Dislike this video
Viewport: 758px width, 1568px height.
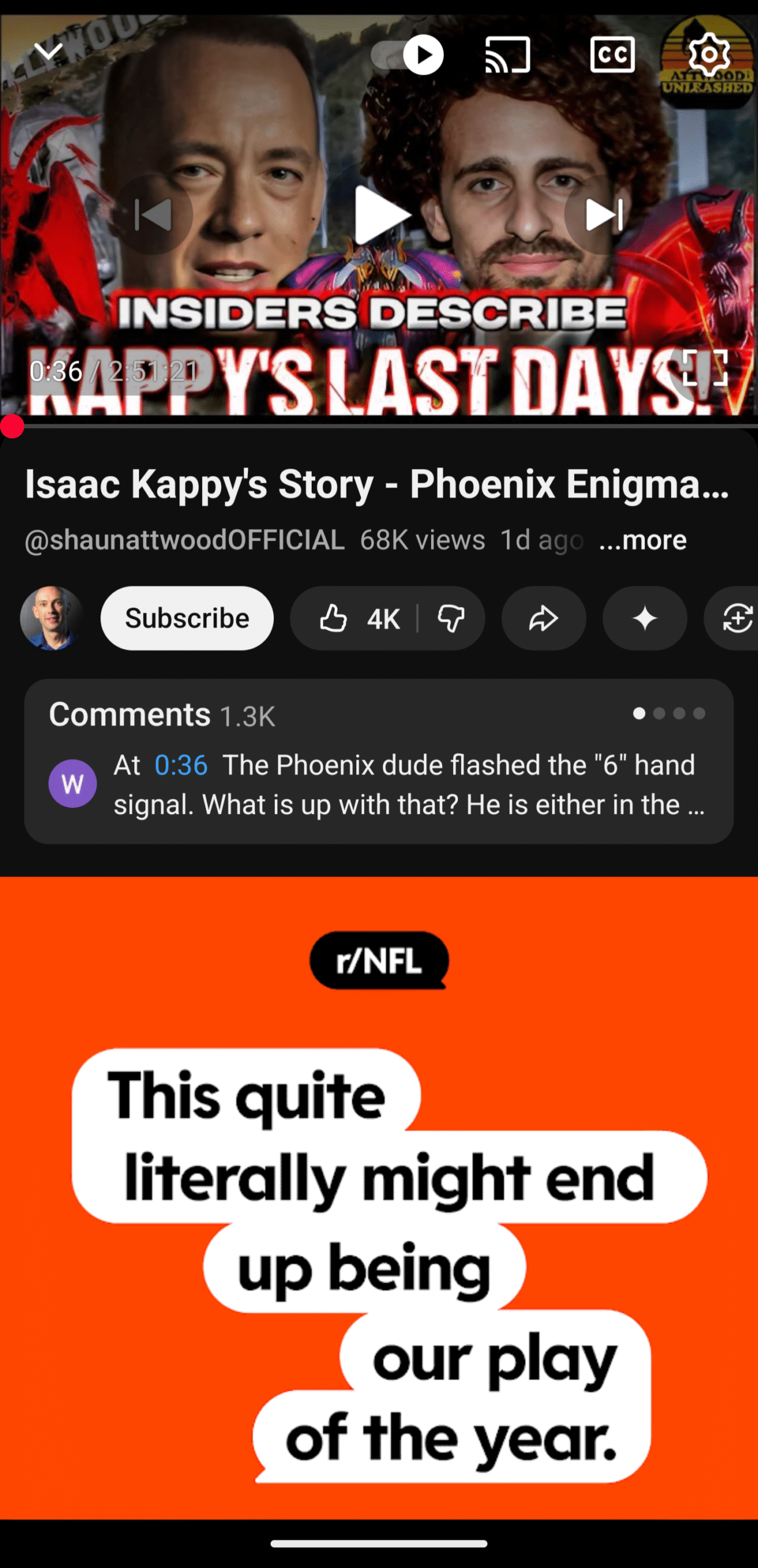tap(451, 619)
